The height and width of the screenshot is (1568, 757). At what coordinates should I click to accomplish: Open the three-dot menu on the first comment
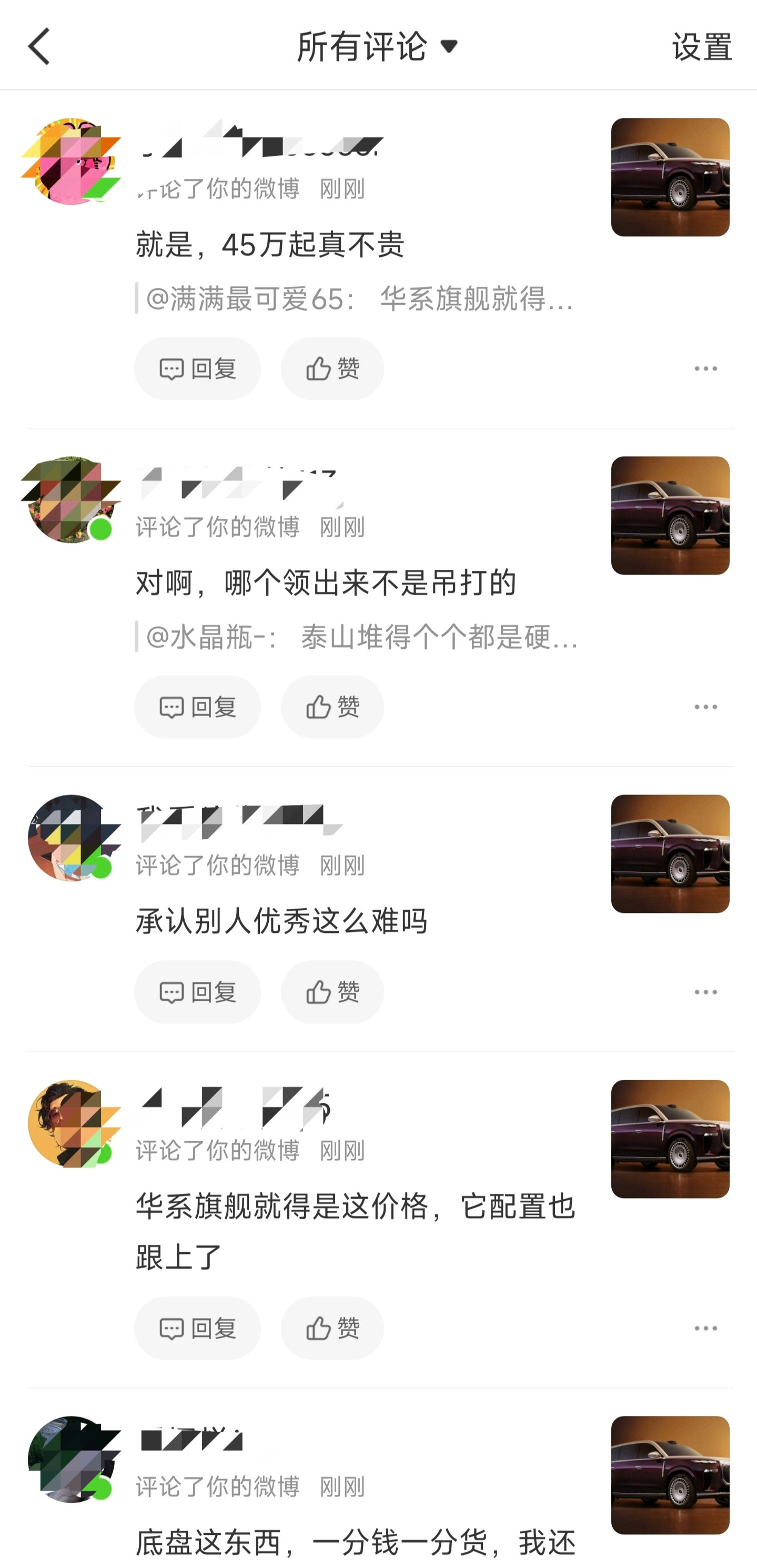pos(706,368)
